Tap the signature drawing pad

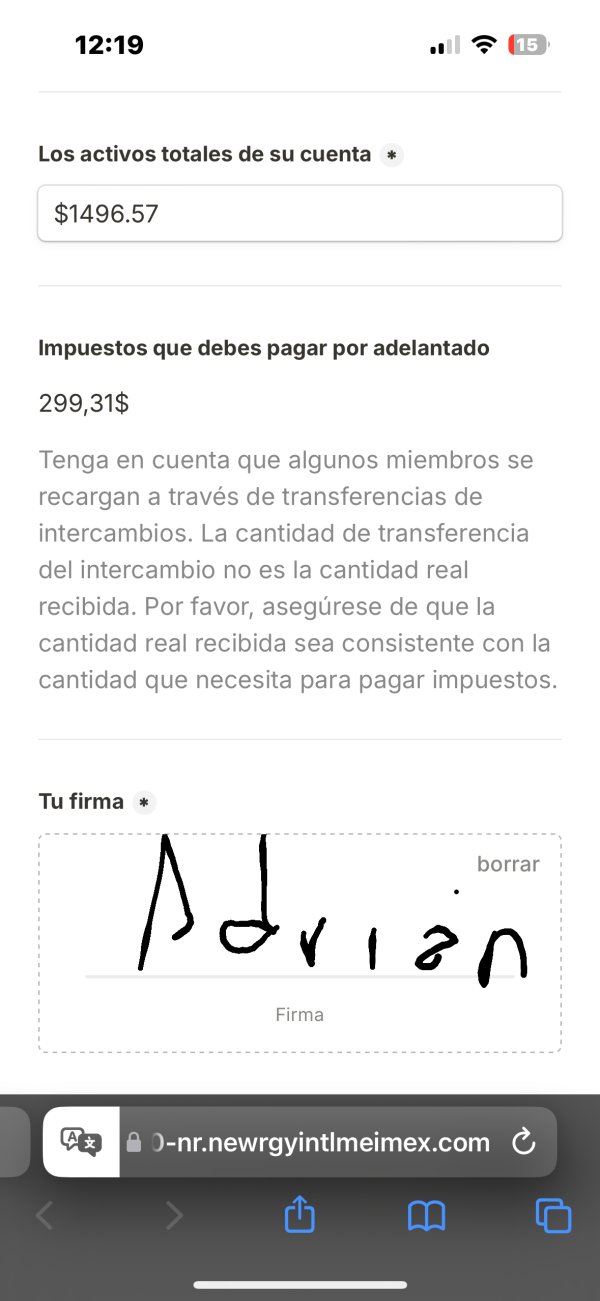(300, 942)
